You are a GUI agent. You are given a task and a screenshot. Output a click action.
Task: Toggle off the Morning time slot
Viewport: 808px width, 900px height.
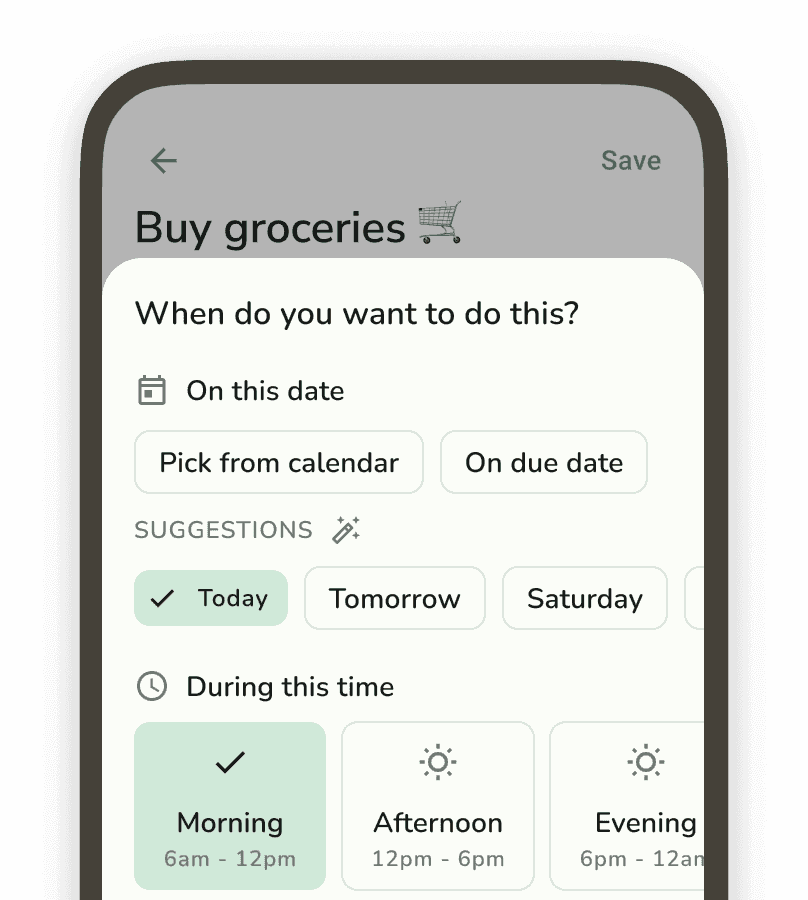click(x=229, y=805)
